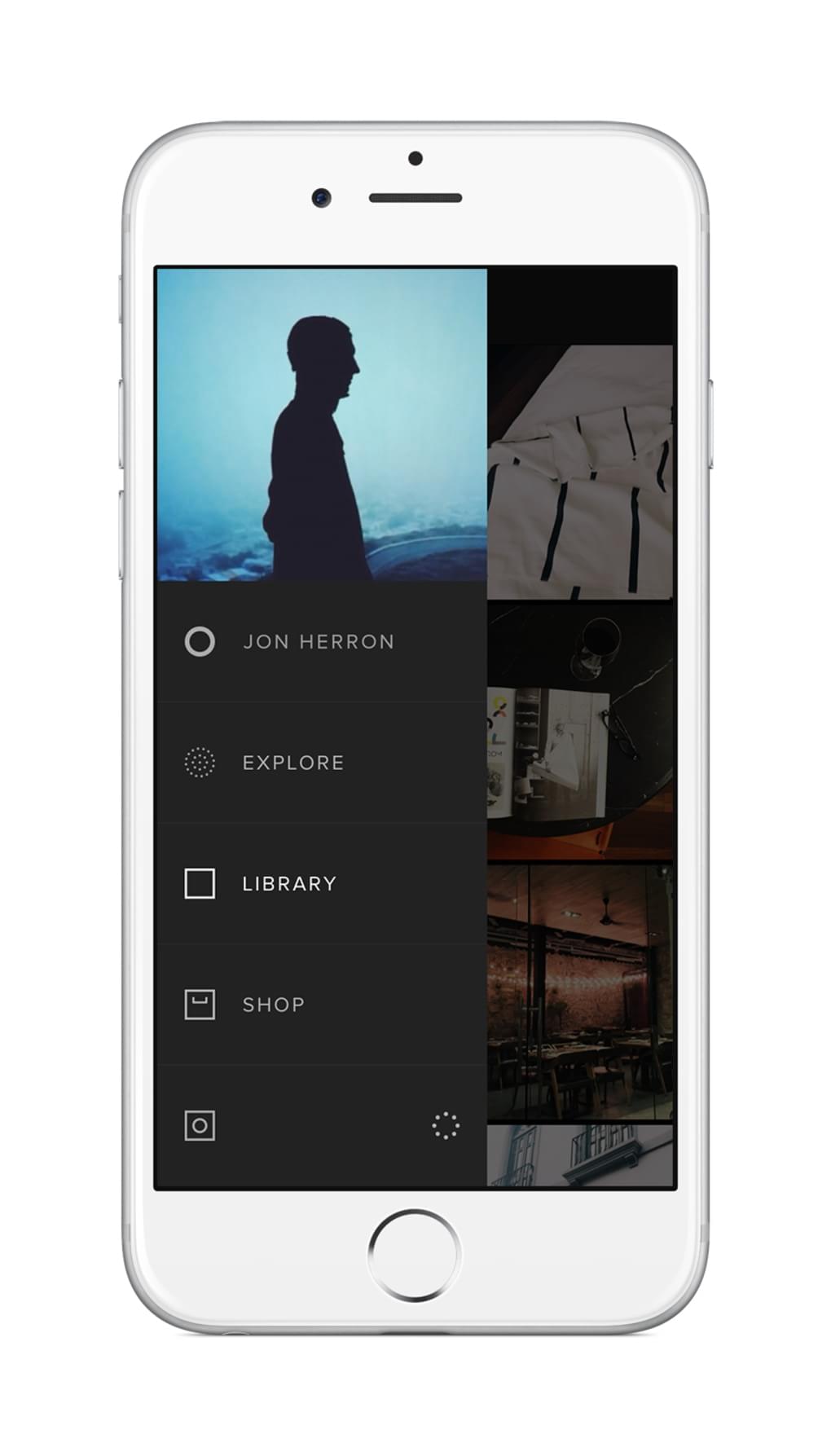Tap the silhouette profile photo

pos(321,424)
